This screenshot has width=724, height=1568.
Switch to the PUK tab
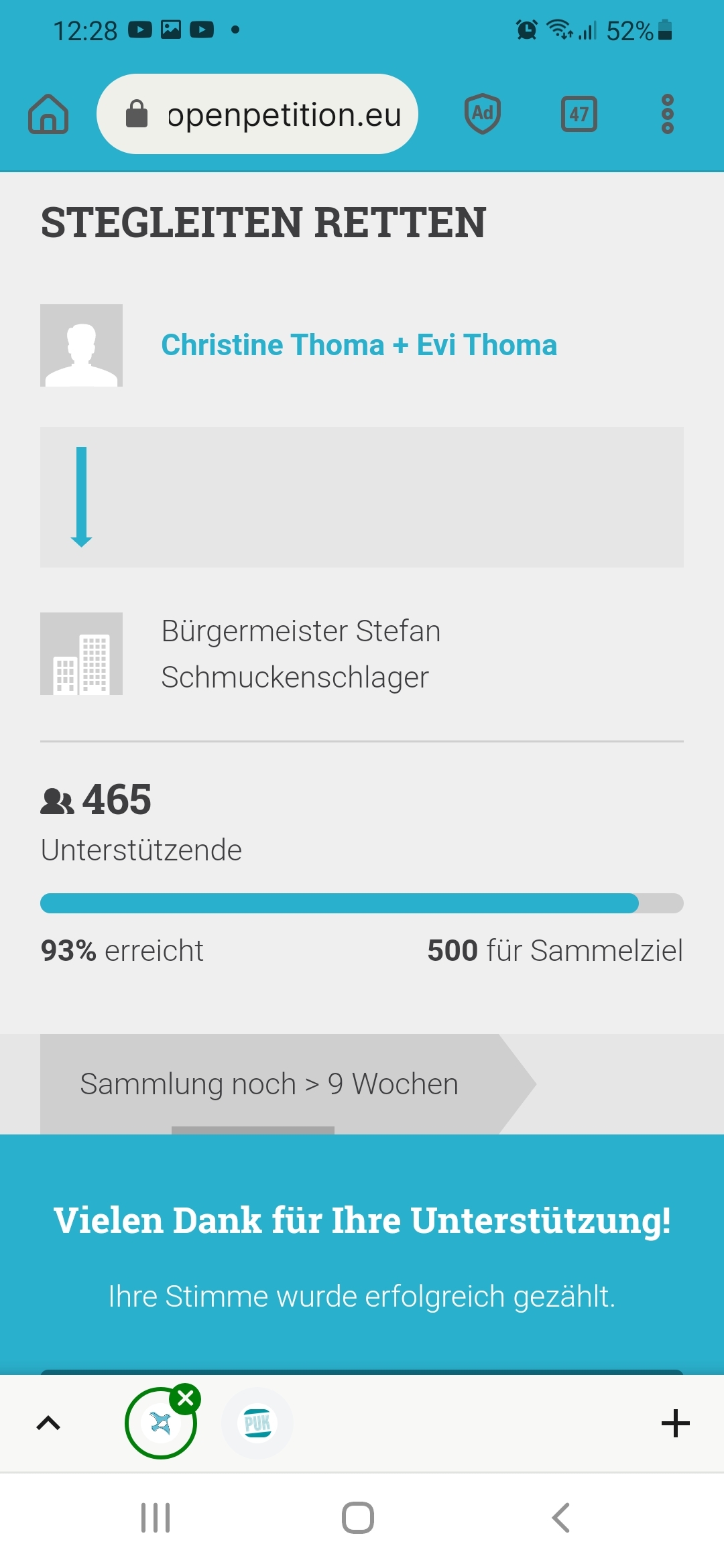click(x=257, y=1423)
